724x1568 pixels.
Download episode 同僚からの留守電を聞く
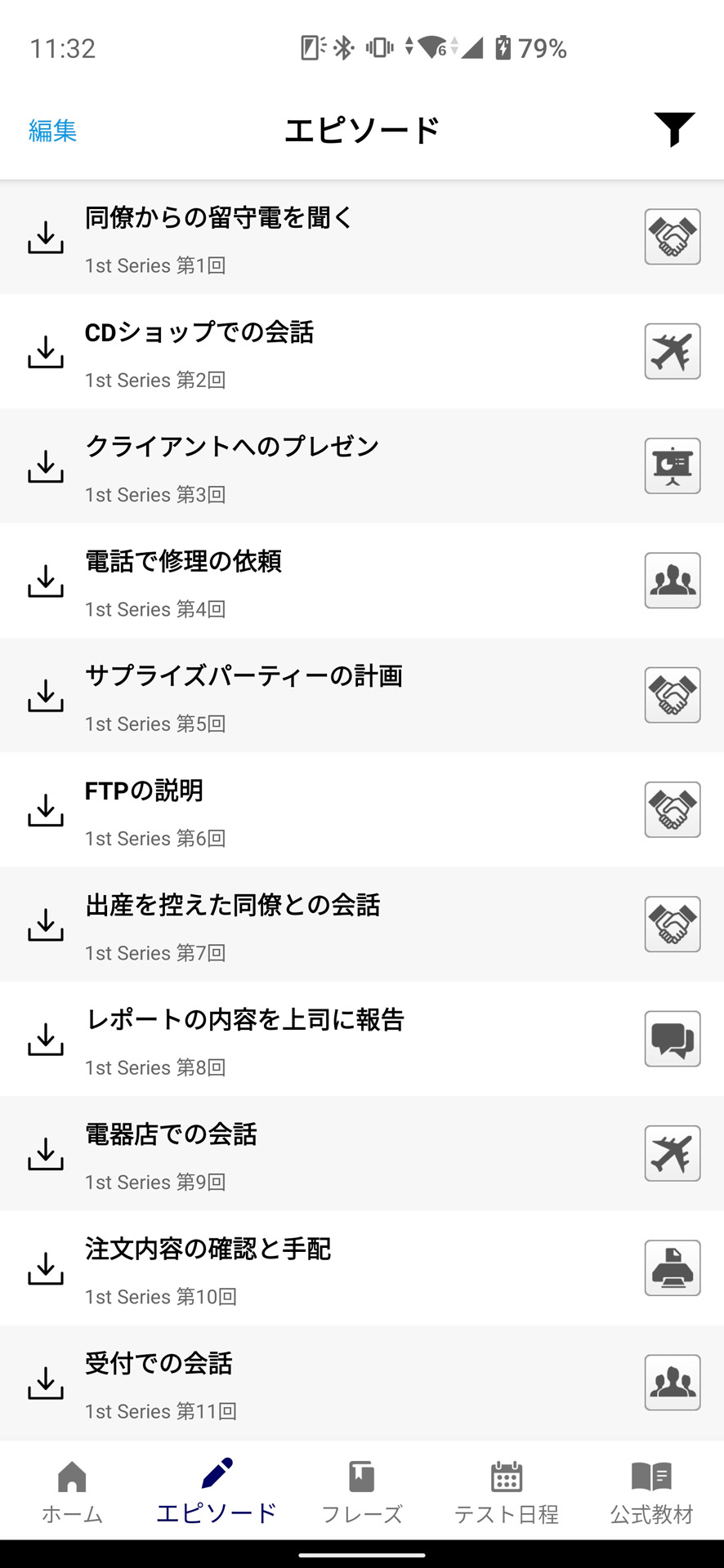coord(45,236)
